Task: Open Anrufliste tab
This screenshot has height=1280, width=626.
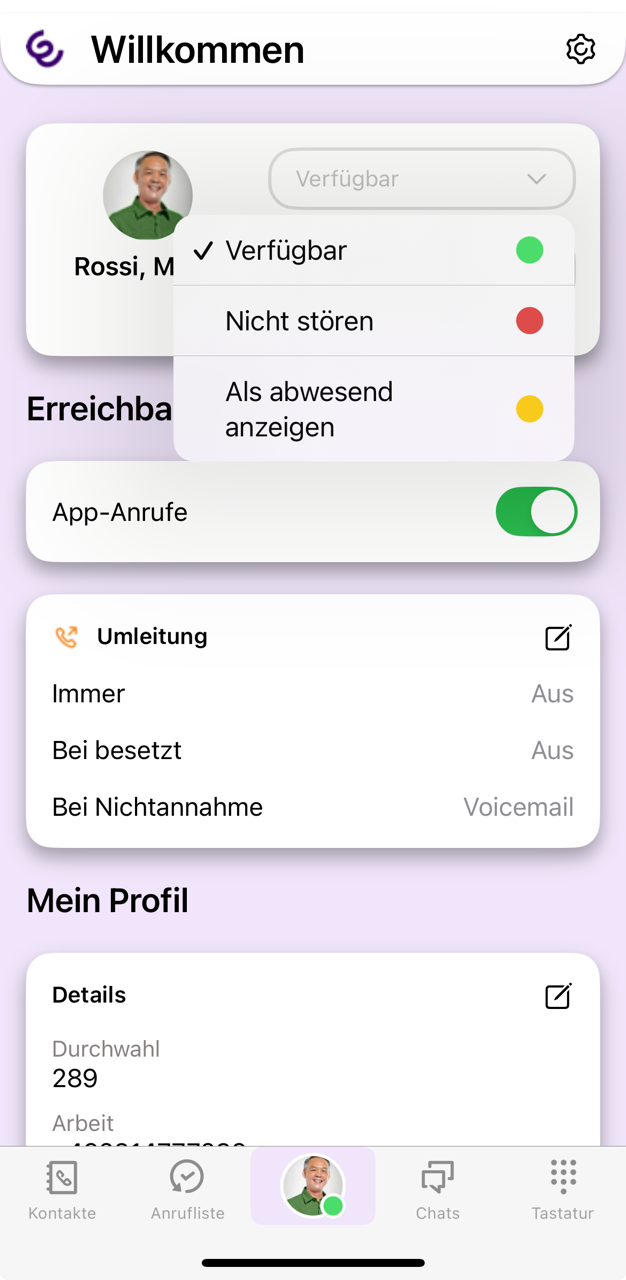Action: (187, 1190)
